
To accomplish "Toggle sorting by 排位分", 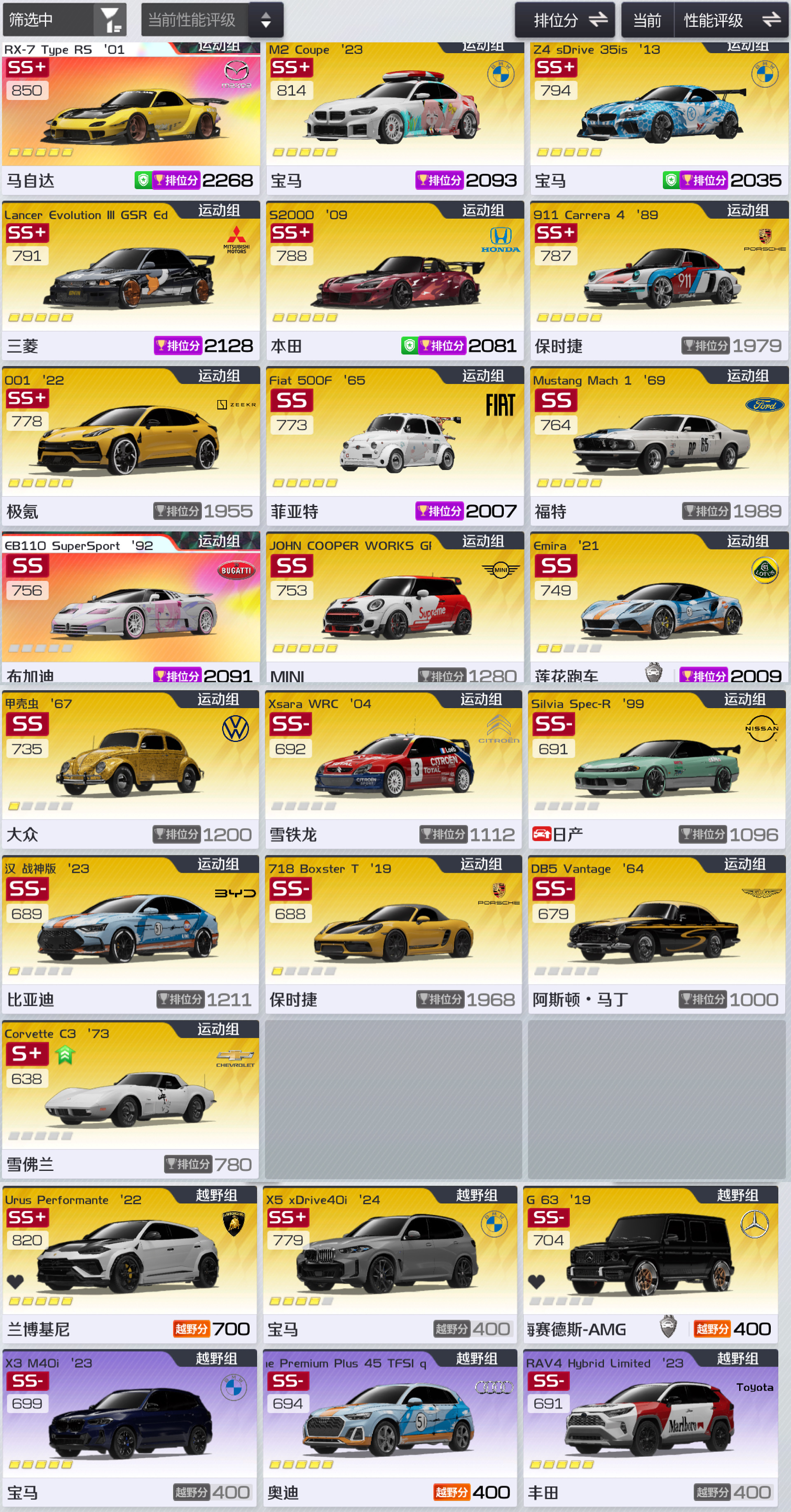I will [564, 21].
